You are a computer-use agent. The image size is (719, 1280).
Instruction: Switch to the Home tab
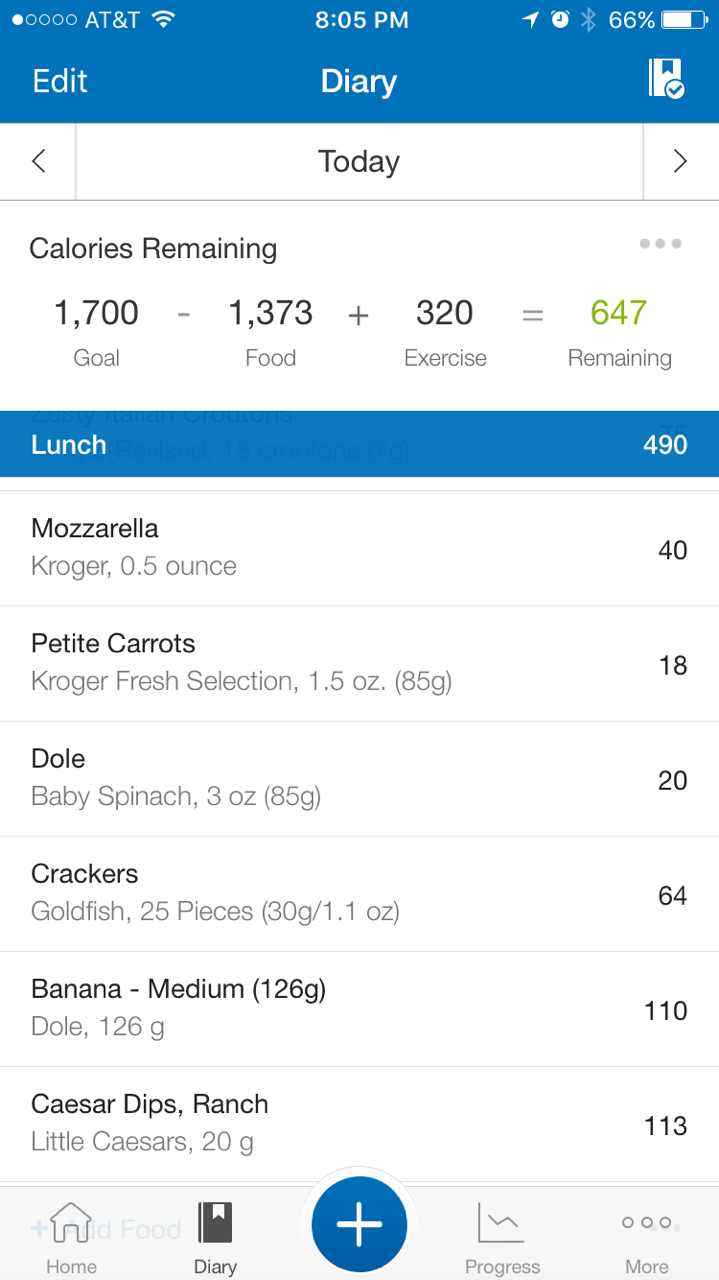pos(71,1238)
